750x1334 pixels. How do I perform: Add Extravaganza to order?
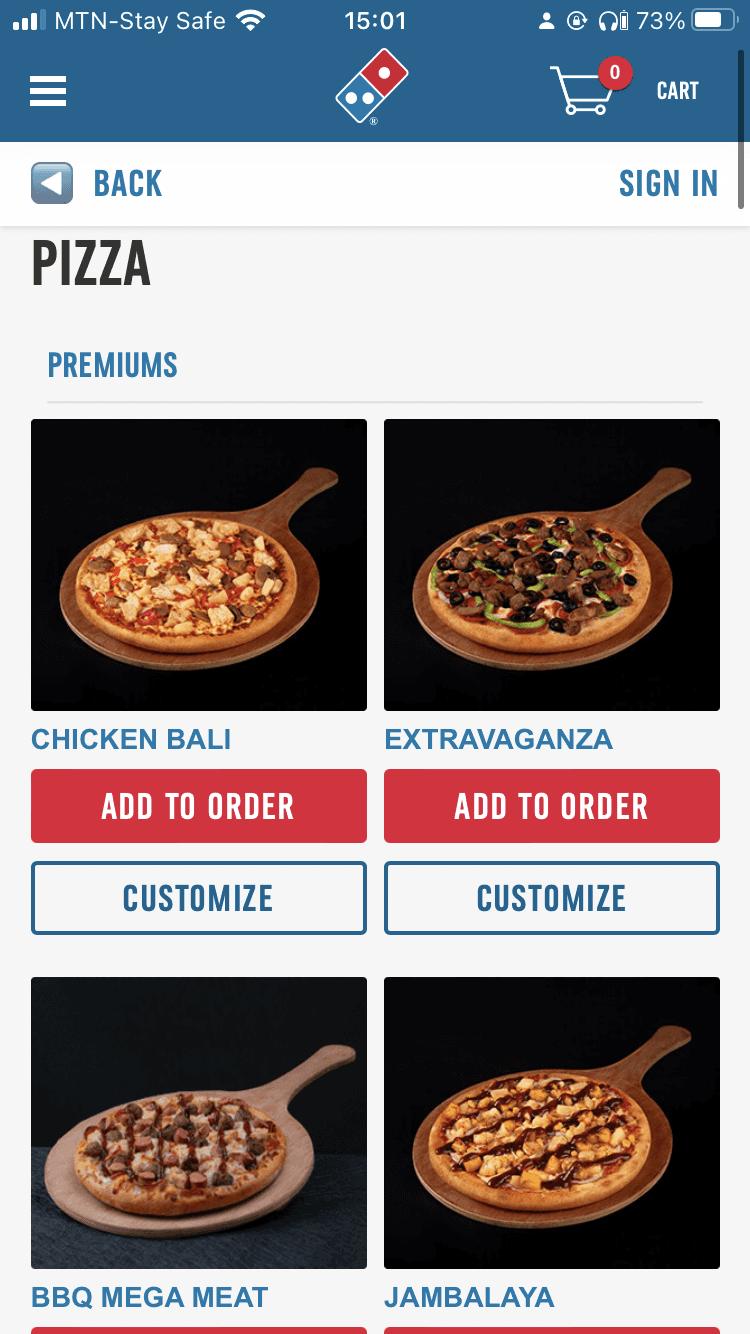tap(552, 806)
